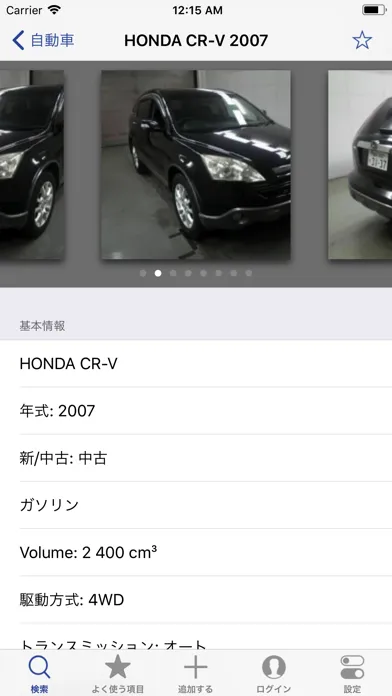Open the partially visible car photo on the left
The height and width of the screenshot is (696, 392).
32,165
